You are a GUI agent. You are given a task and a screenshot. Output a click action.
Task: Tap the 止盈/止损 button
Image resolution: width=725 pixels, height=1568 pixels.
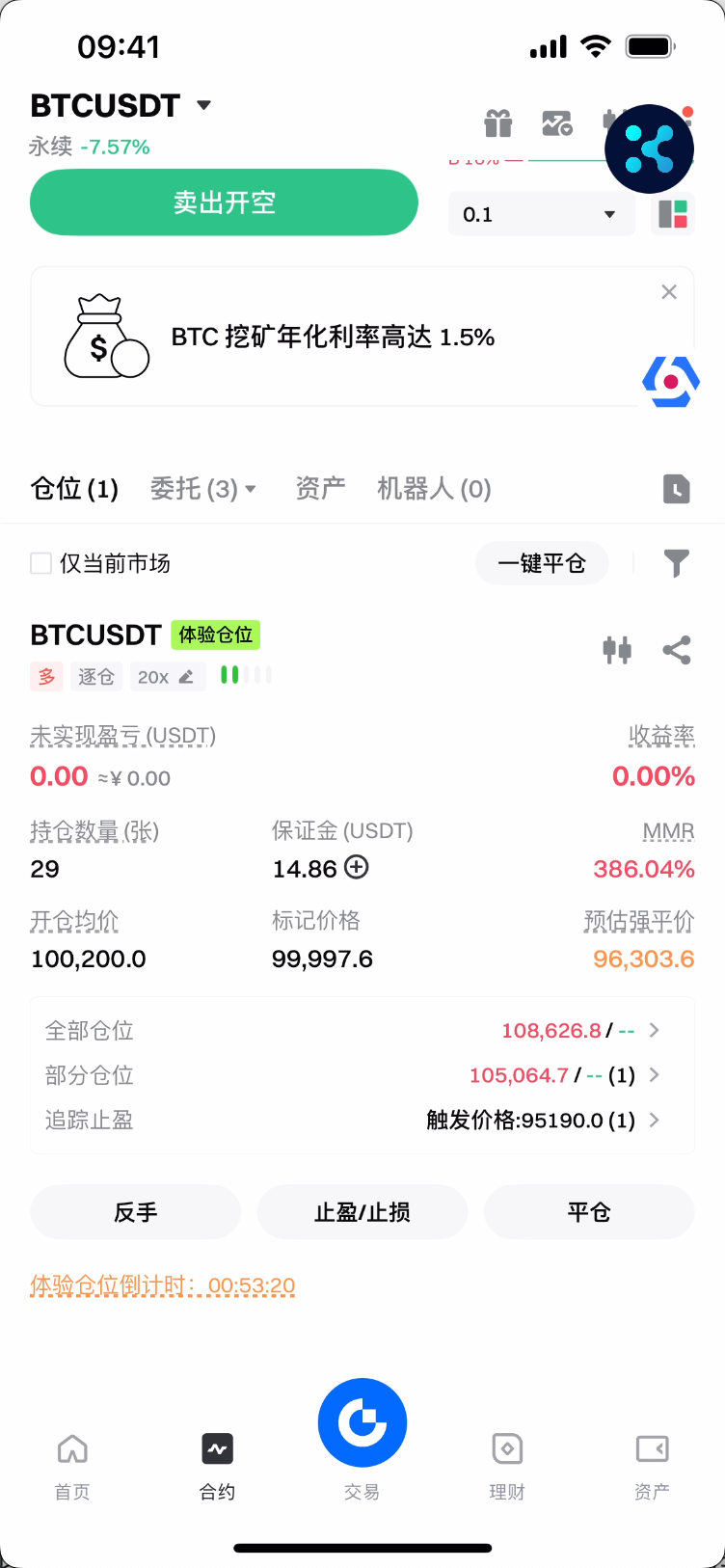[x=362, y=1212]
